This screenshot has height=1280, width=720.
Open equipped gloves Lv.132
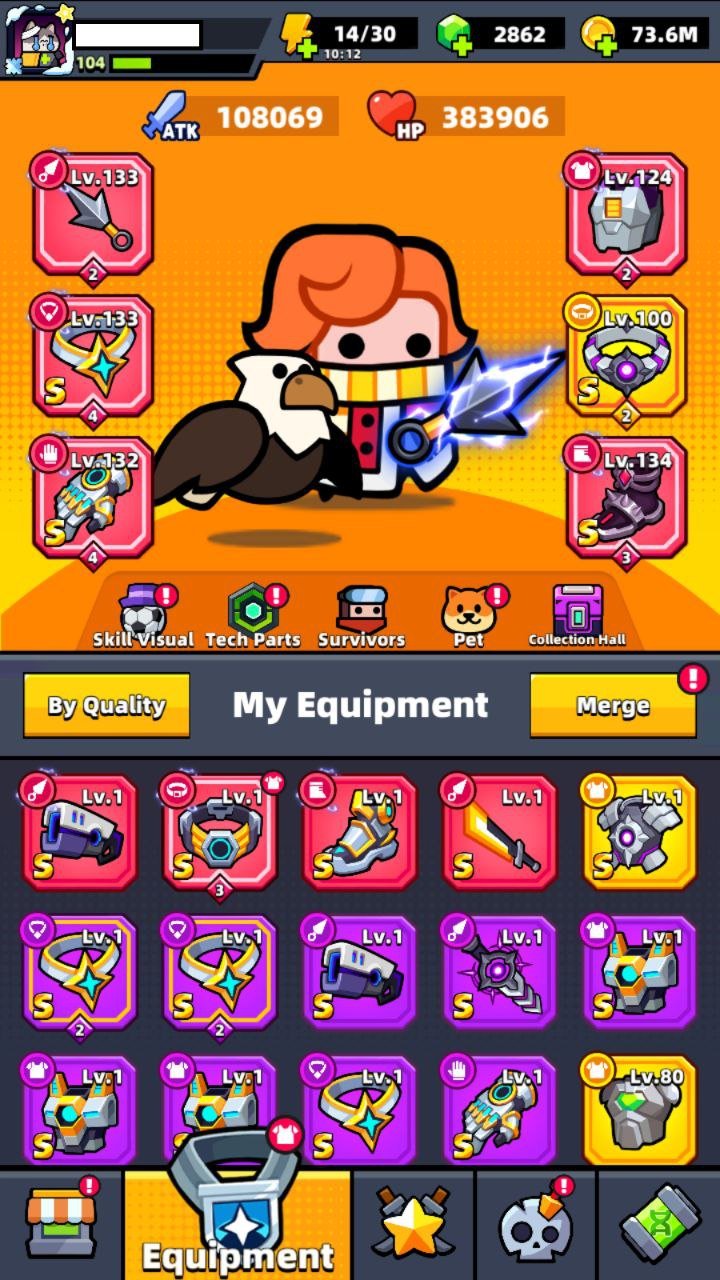click(x=92, y=497)
